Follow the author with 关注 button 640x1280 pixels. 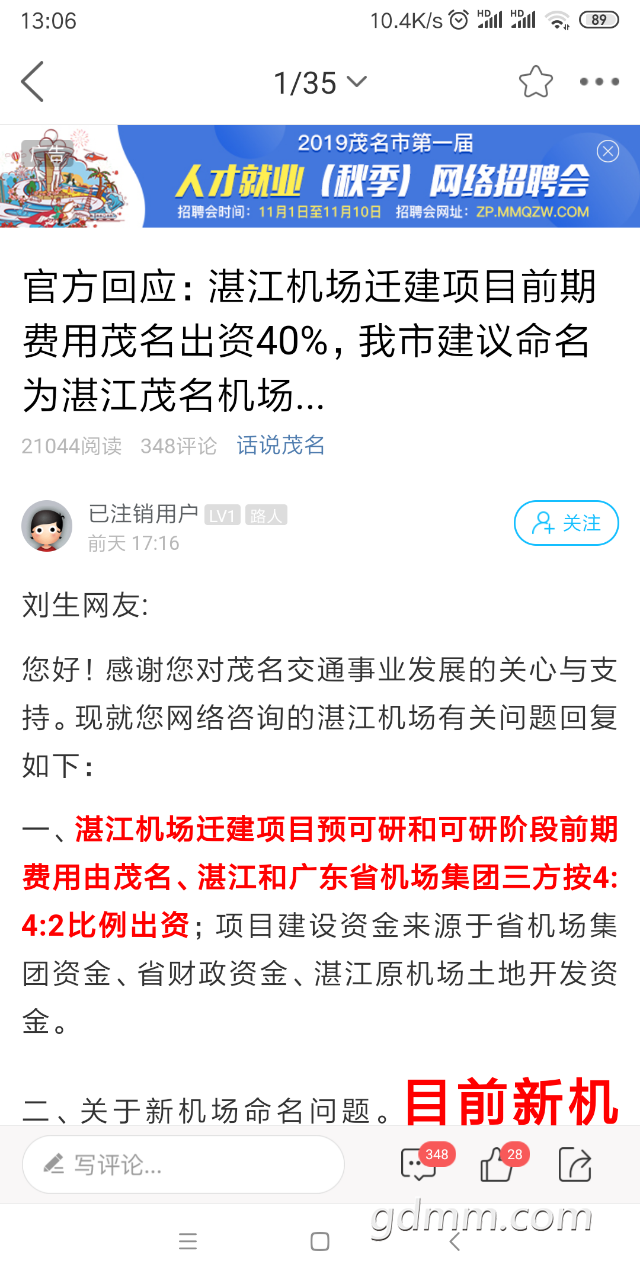pyautogui.click(x=566, y=523)
